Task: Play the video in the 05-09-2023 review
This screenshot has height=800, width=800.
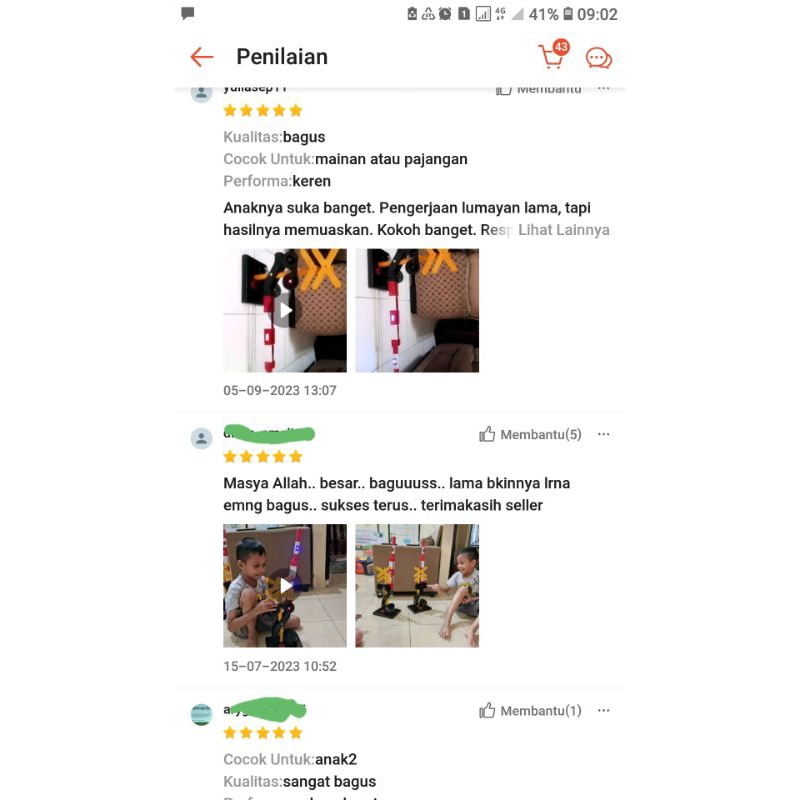Action: pos(285,310)
